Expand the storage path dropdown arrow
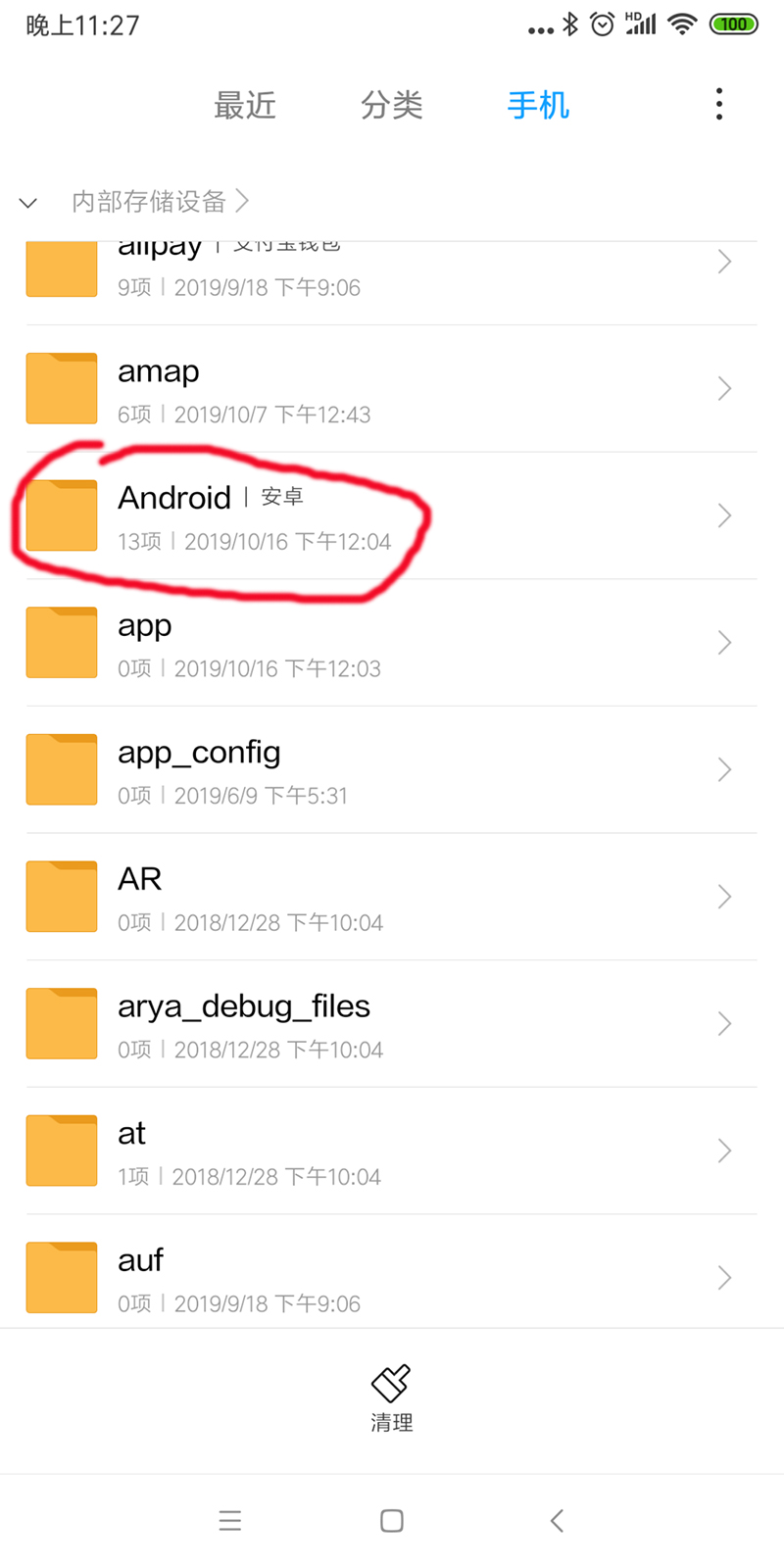Viewport: 784px width, 1568px height. click(28, 203)
